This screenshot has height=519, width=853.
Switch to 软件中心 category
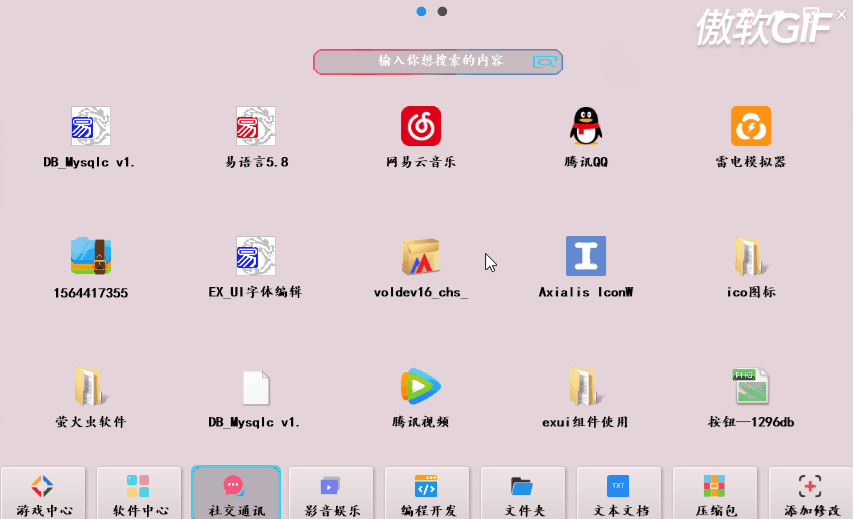point(138,493)
